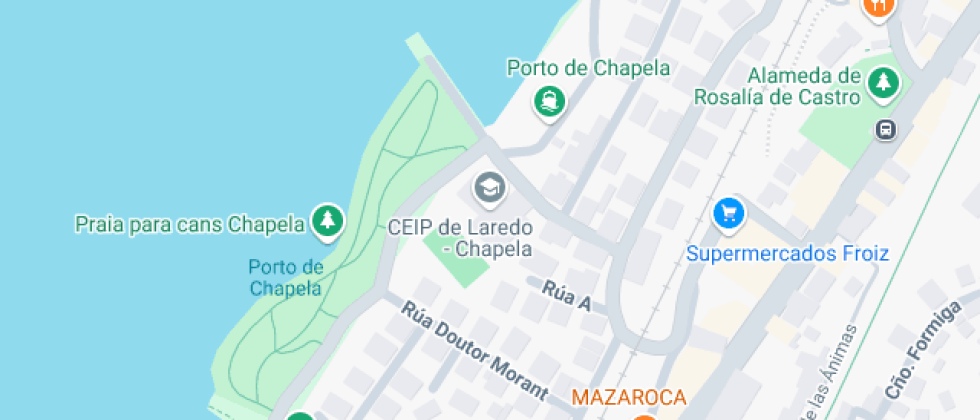Image resolution: width=980 pixels, height=420 pixels.
Task: Open the Praia para cans Chapela pin
Action: [326, 221]
